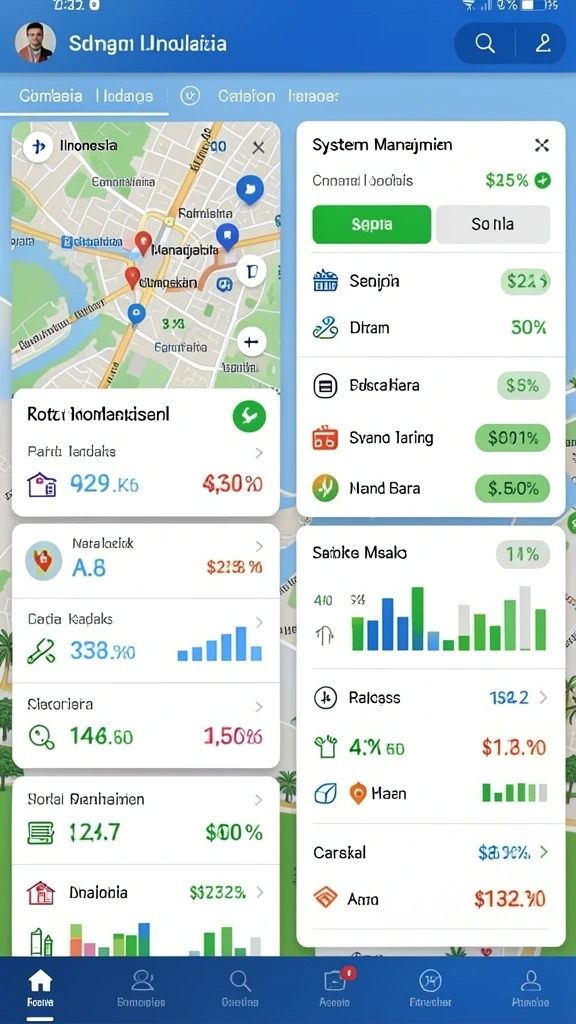576x1024 pixels.
Task: Open search from the top bar
Action: pyautogui.click(x=485, y=44)
